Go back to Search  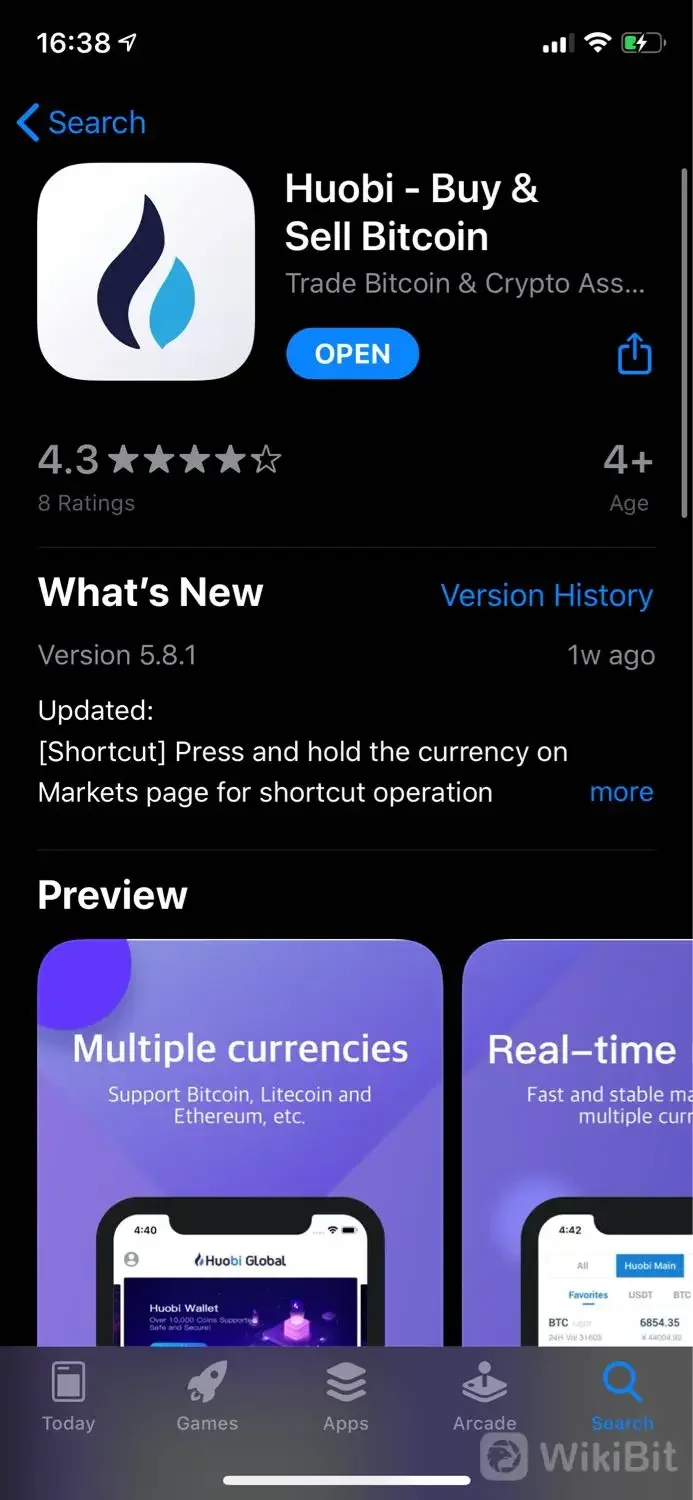pyautogui.click(x=82, y=123)
